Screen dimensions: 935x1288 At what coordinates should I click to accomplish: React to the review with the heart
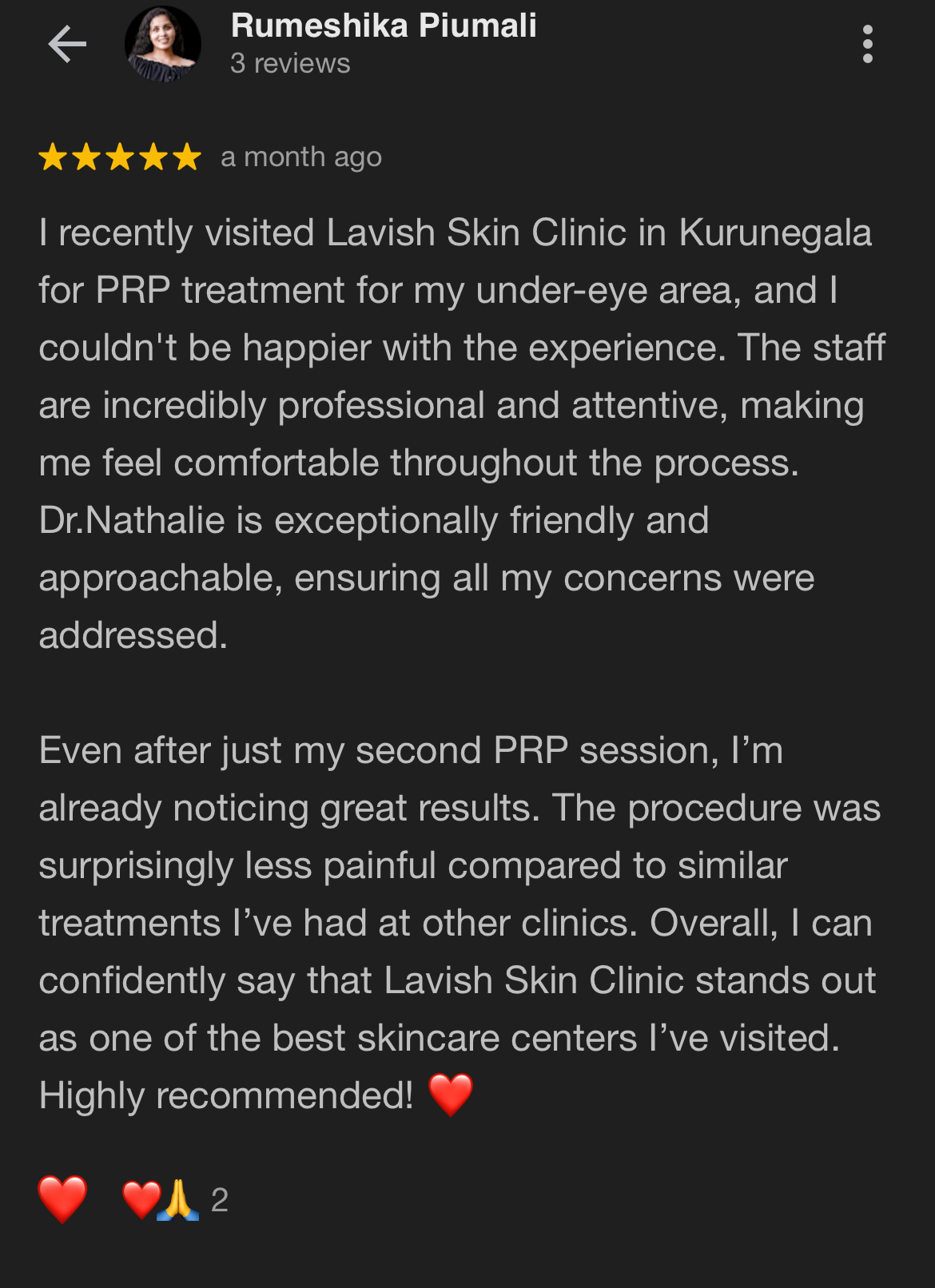(62, 1199)
